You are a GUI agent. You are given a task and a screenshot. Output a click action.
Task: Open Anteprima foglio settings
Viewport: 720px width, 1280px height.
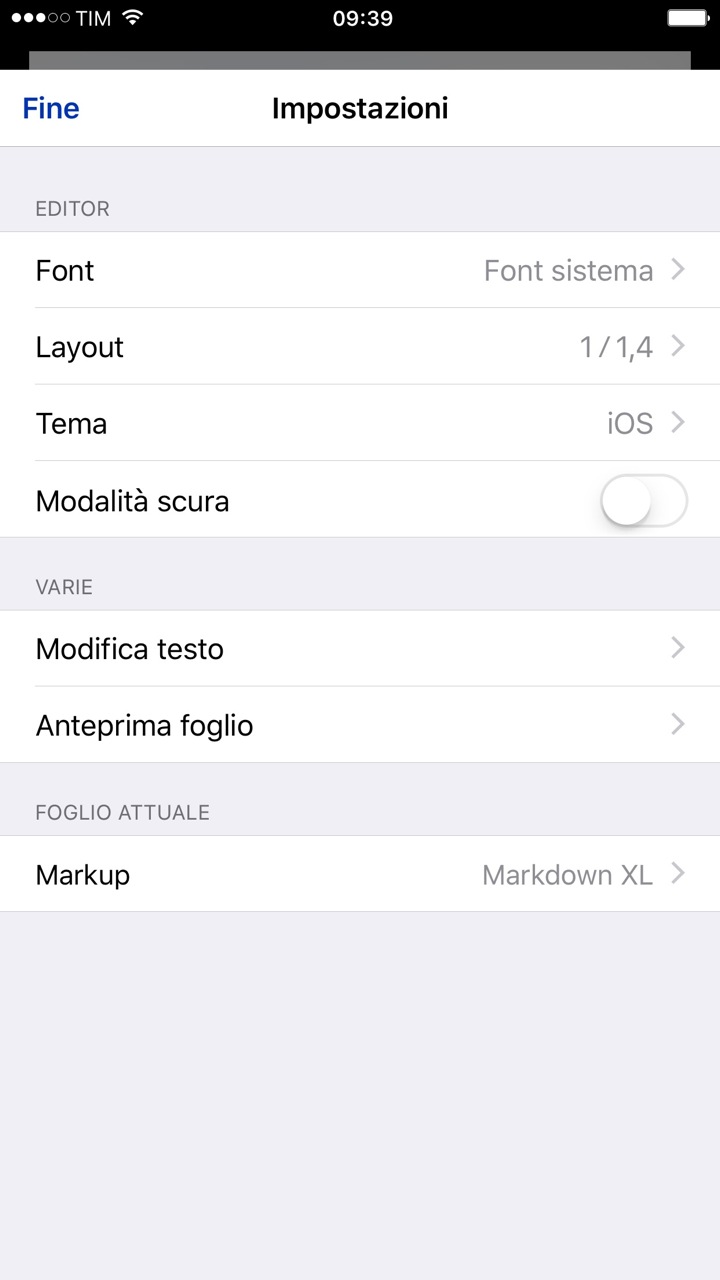click(x=360, y=725)
